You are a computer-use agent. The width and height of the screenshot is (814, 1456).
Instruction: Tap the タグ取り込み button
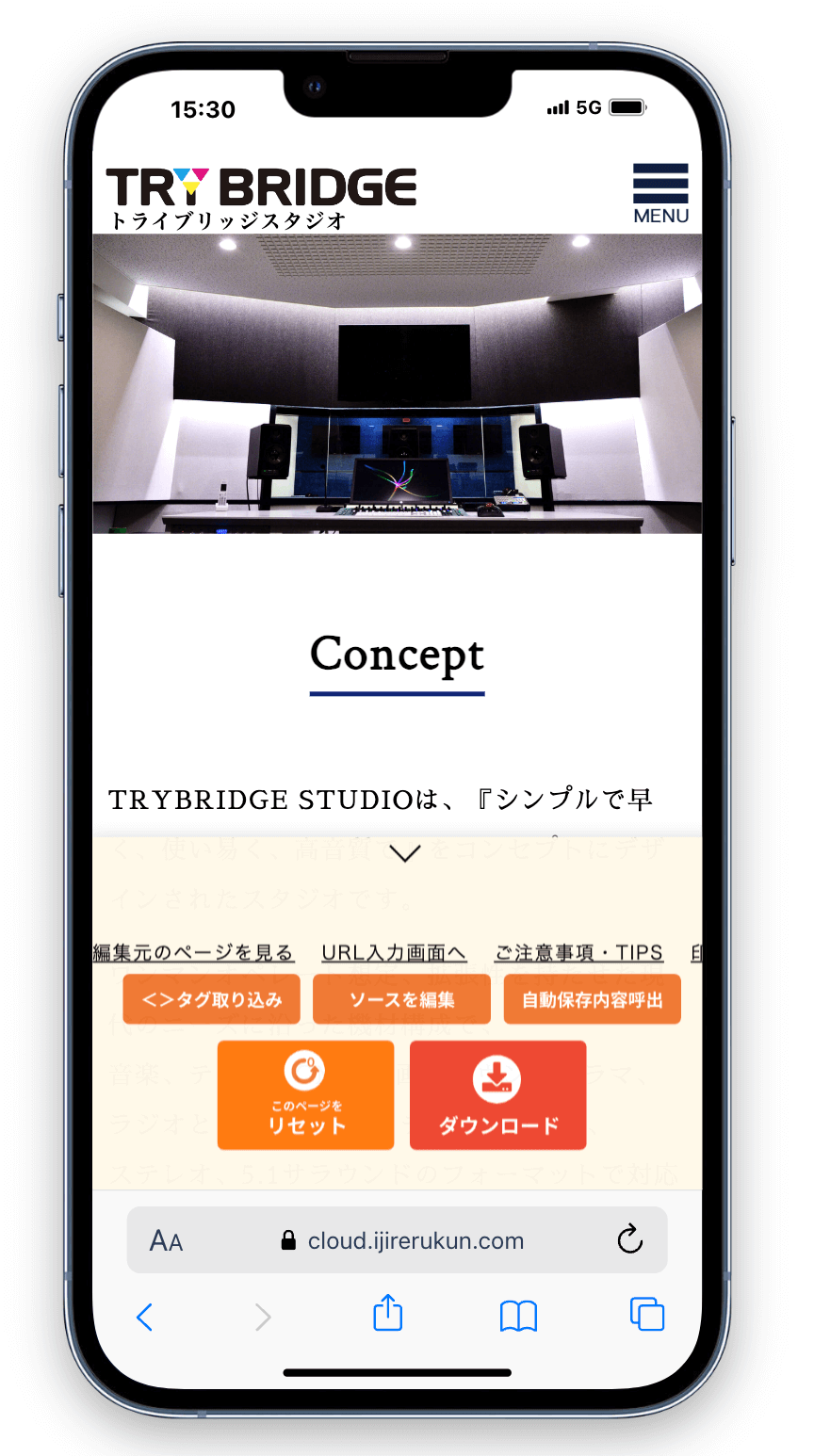point(212,999)
